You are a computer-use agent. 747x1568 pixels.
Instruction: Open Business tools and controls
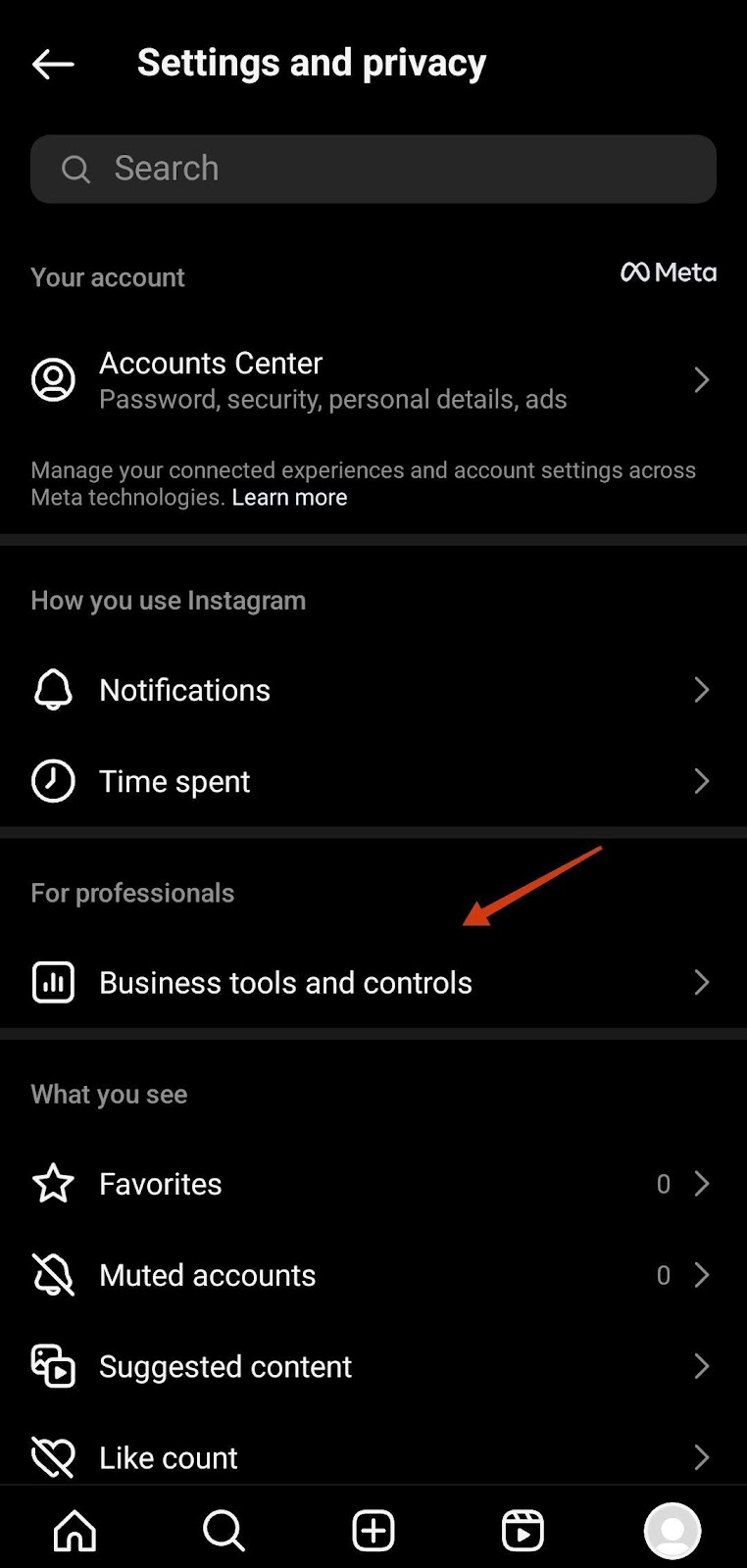373,982
